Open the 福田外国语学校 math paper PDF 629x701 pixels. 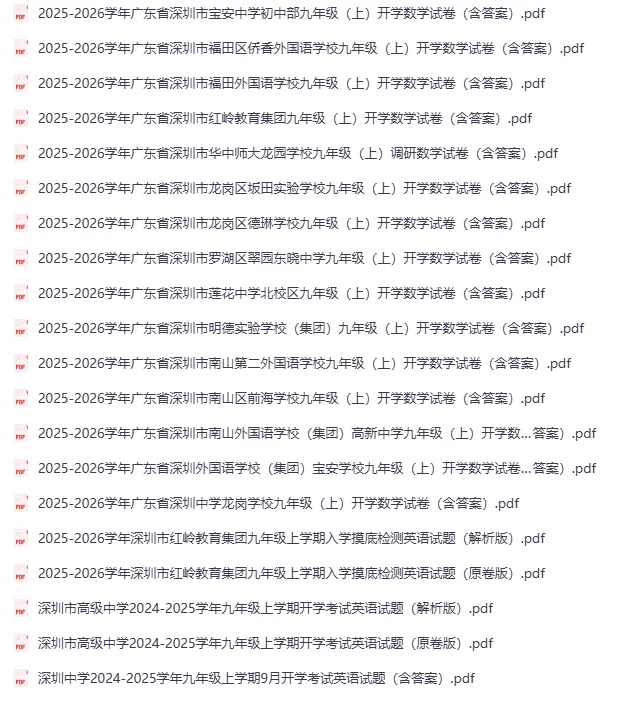(291, 83)
